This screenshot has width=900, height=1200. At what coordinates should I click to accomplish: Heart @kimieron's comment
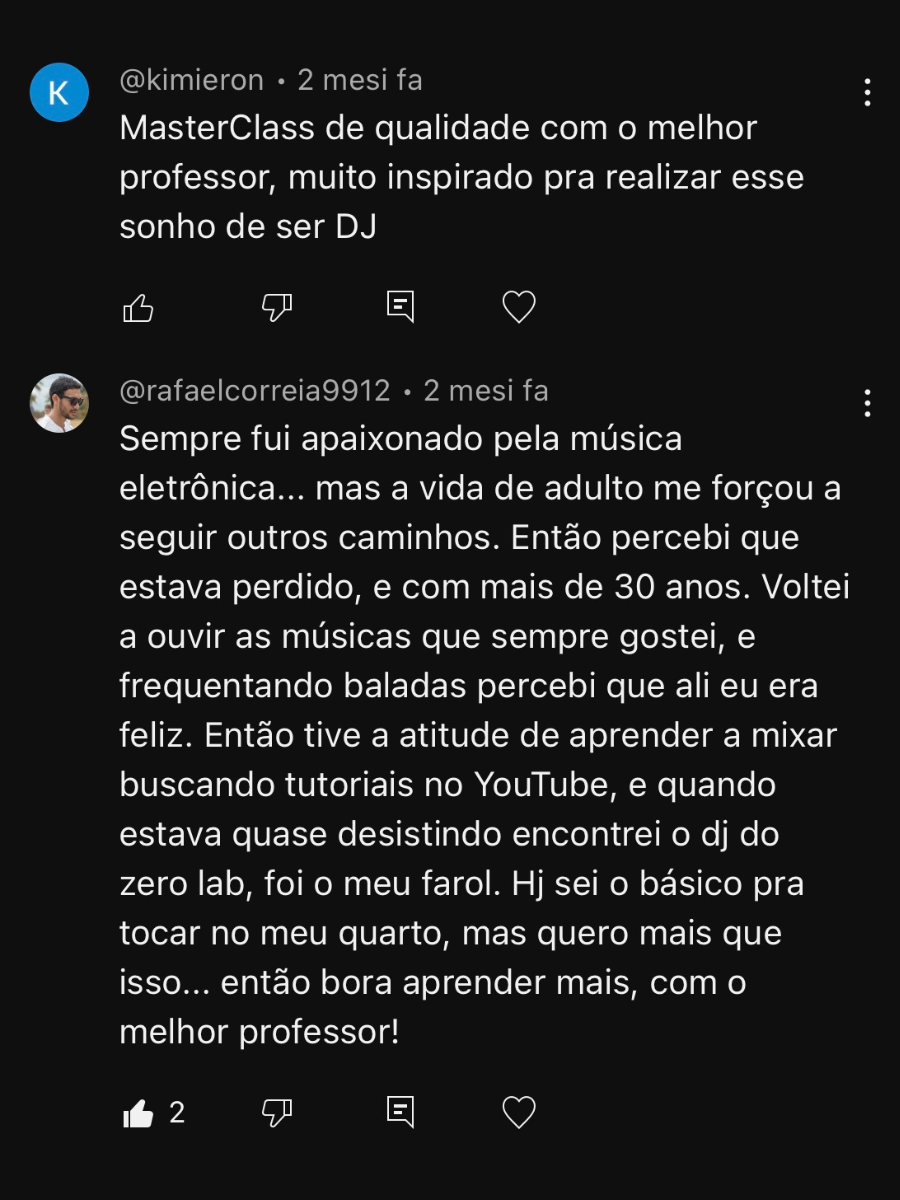coord(518,308)
